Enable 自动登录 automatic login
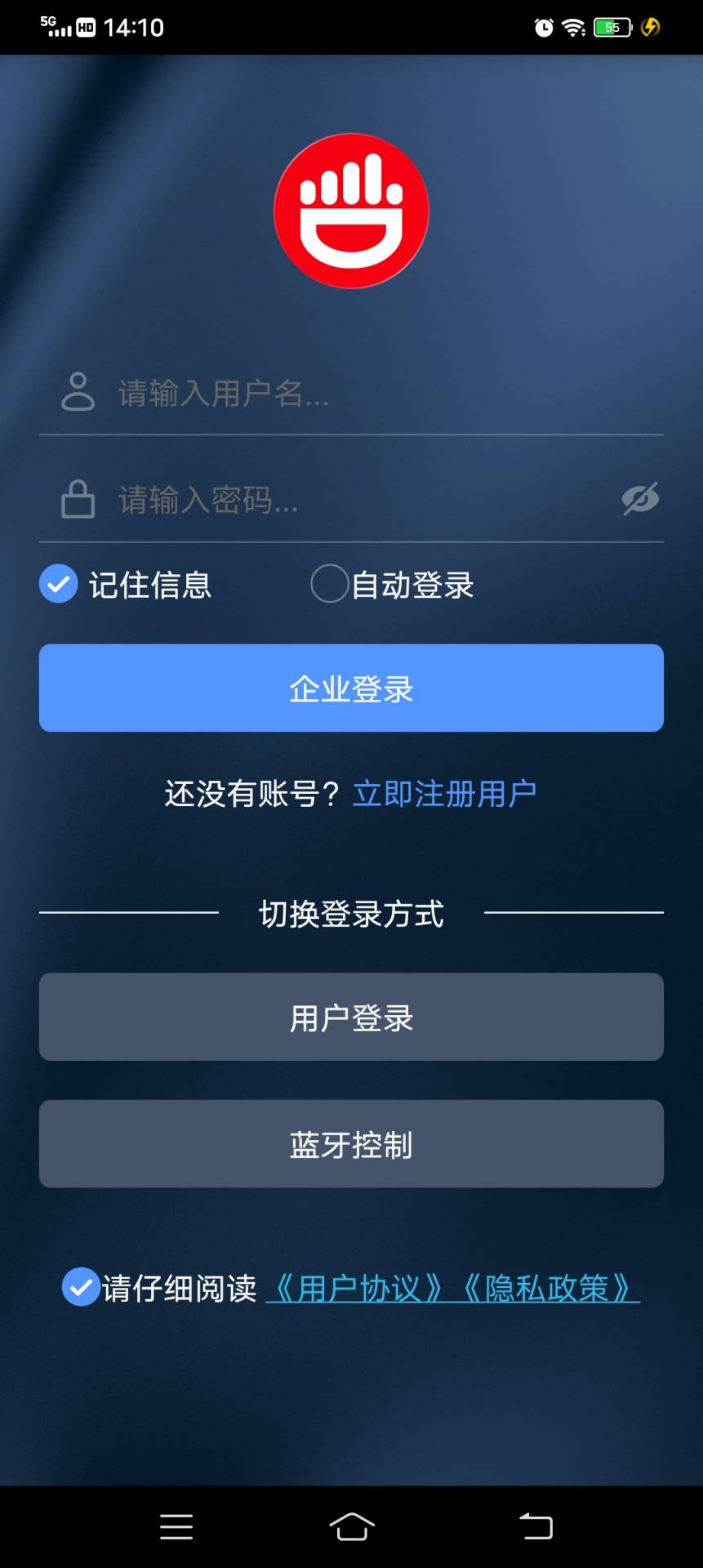The image size is (703, 1568). point(329,585)
